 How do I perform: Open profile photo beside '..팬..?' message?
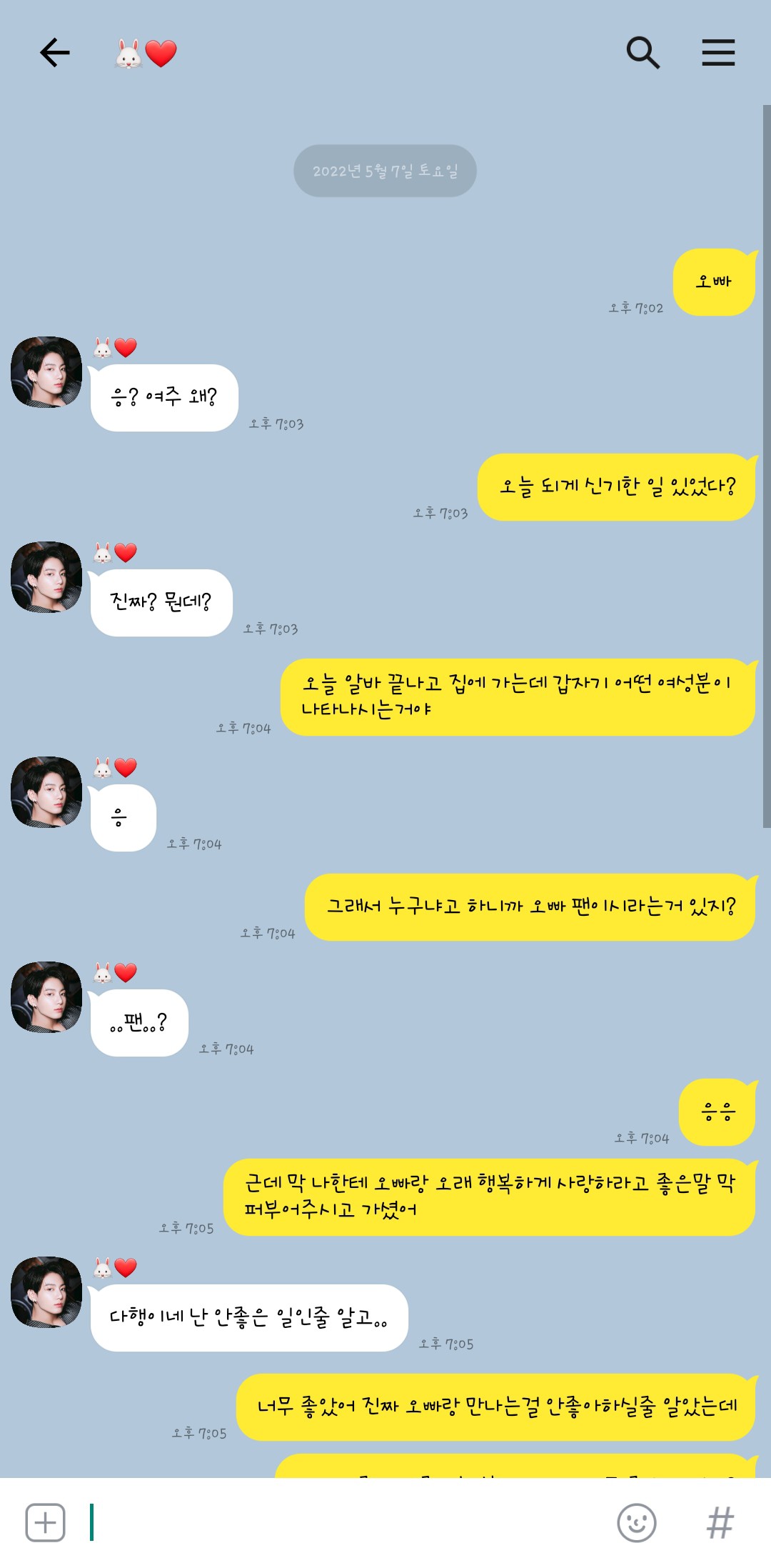[x=46, y=997]
